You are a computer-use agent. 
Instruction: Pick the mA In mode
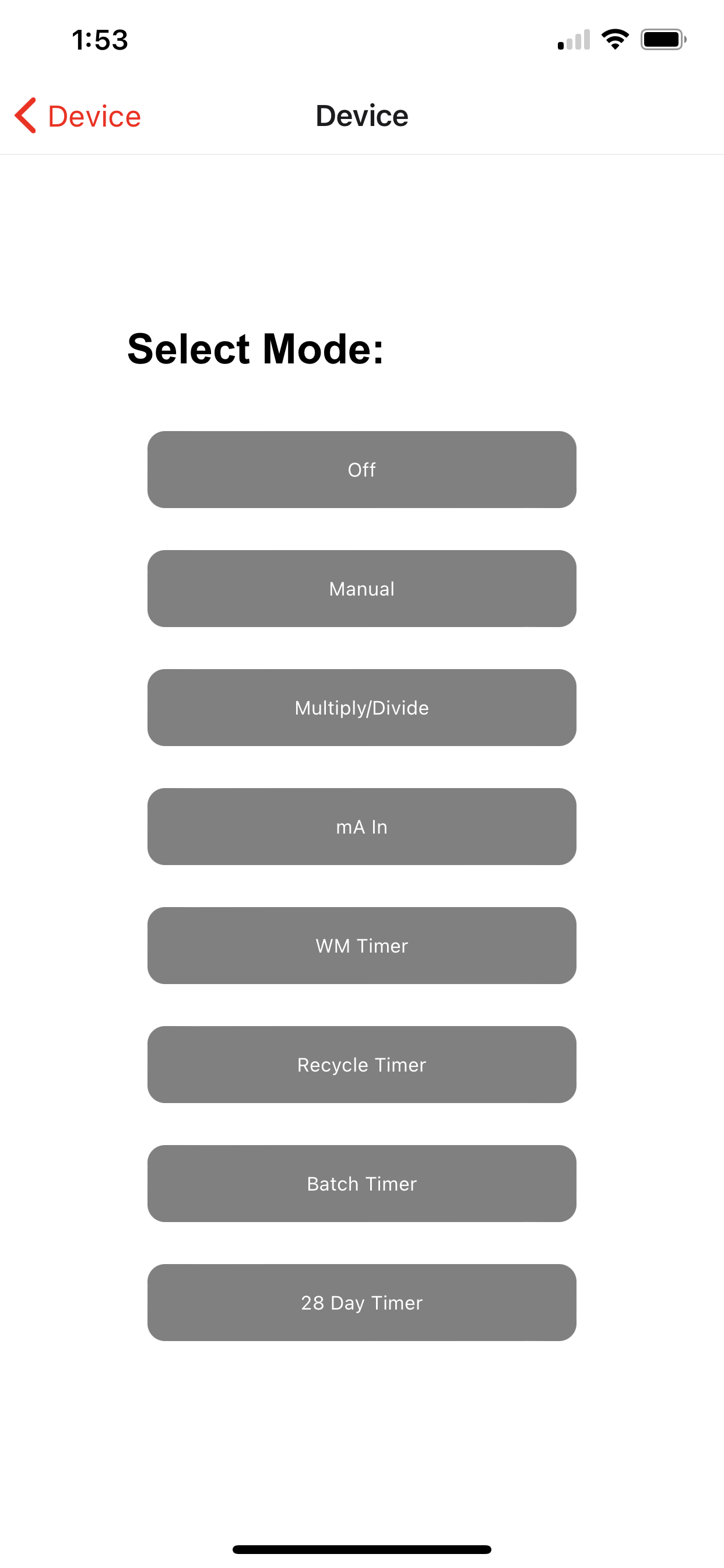coord(361,826)
